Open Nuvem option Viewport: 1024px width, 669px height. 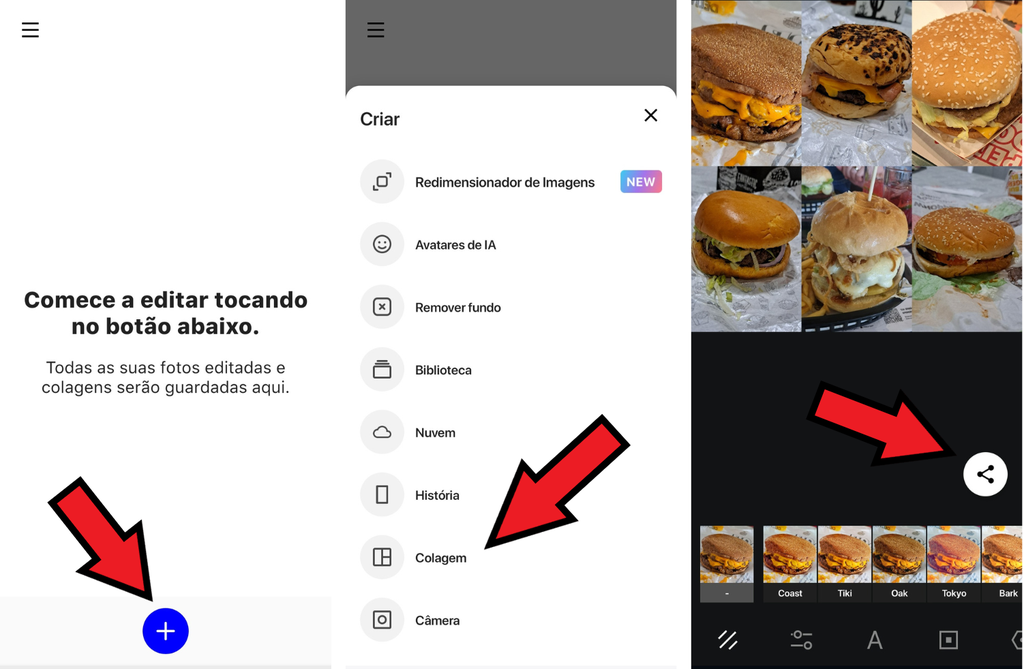(x=435, y=433)
